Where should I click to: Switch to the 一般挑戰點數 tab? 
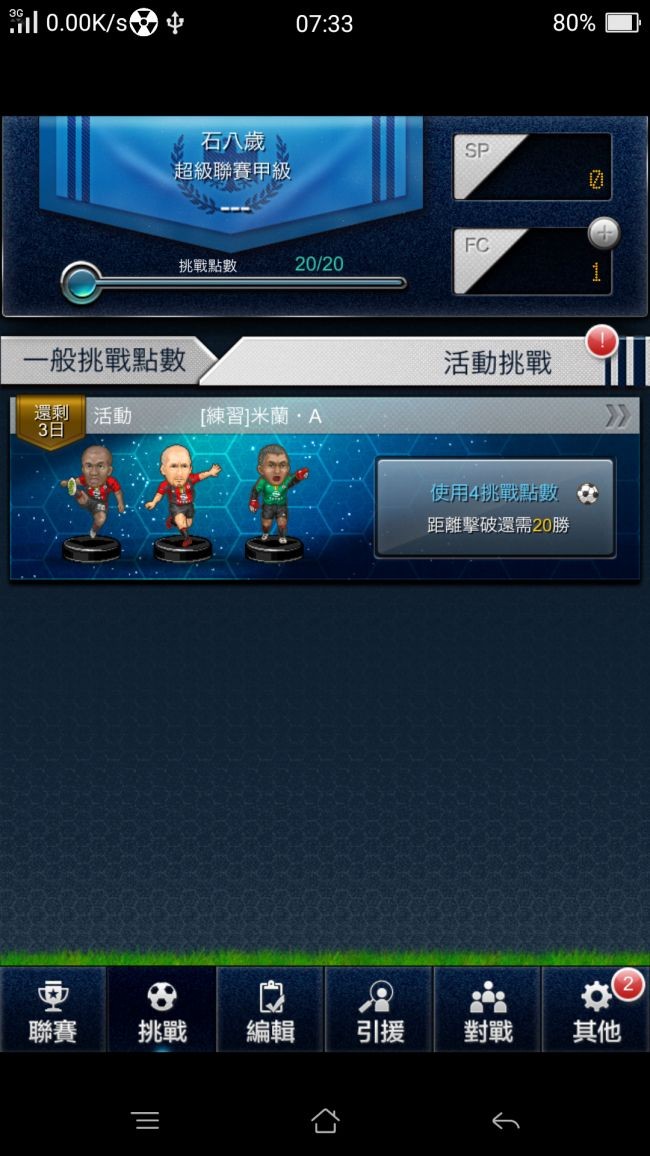tap(105, 361)
